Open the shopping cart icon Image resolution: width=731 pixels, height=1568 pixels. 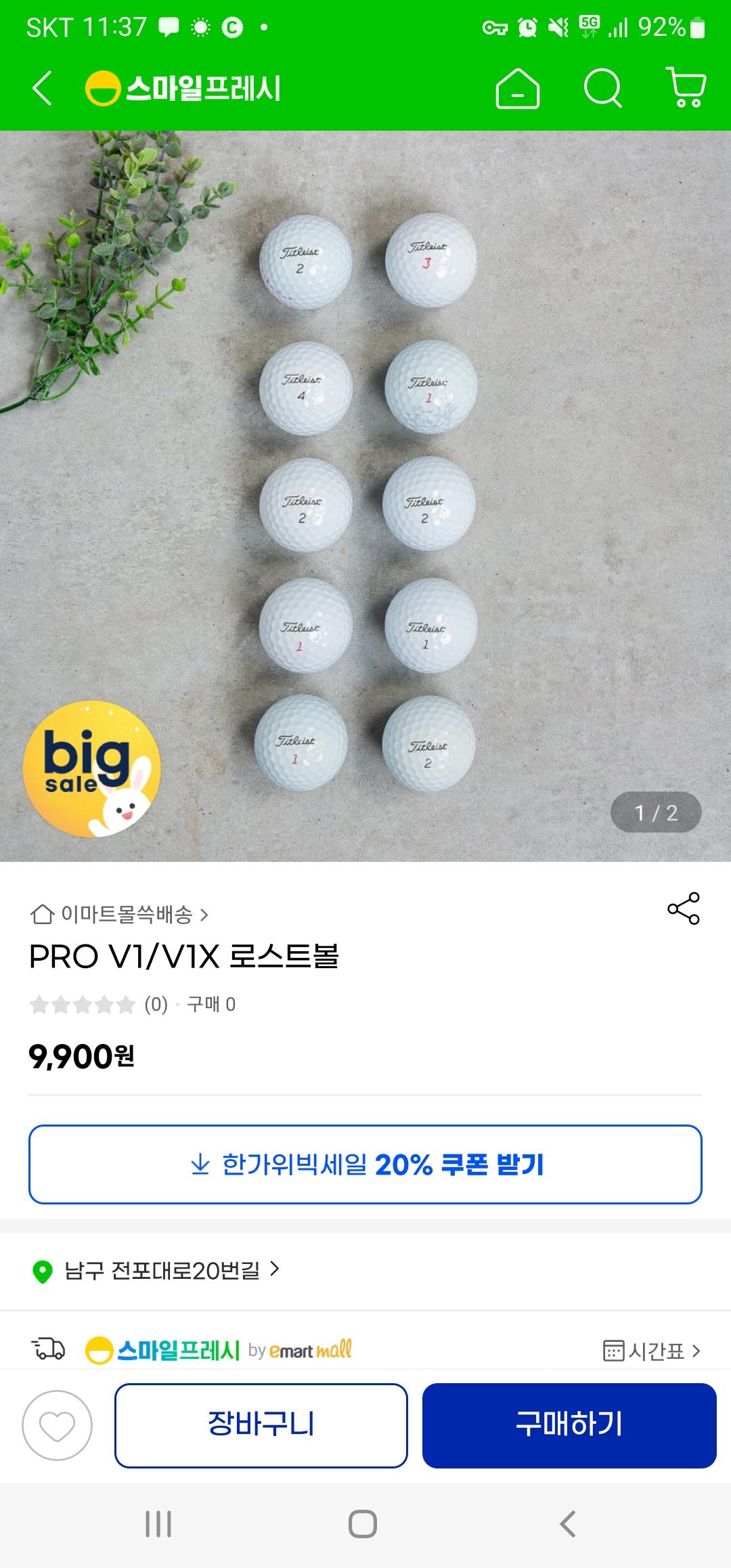(686, 87)
